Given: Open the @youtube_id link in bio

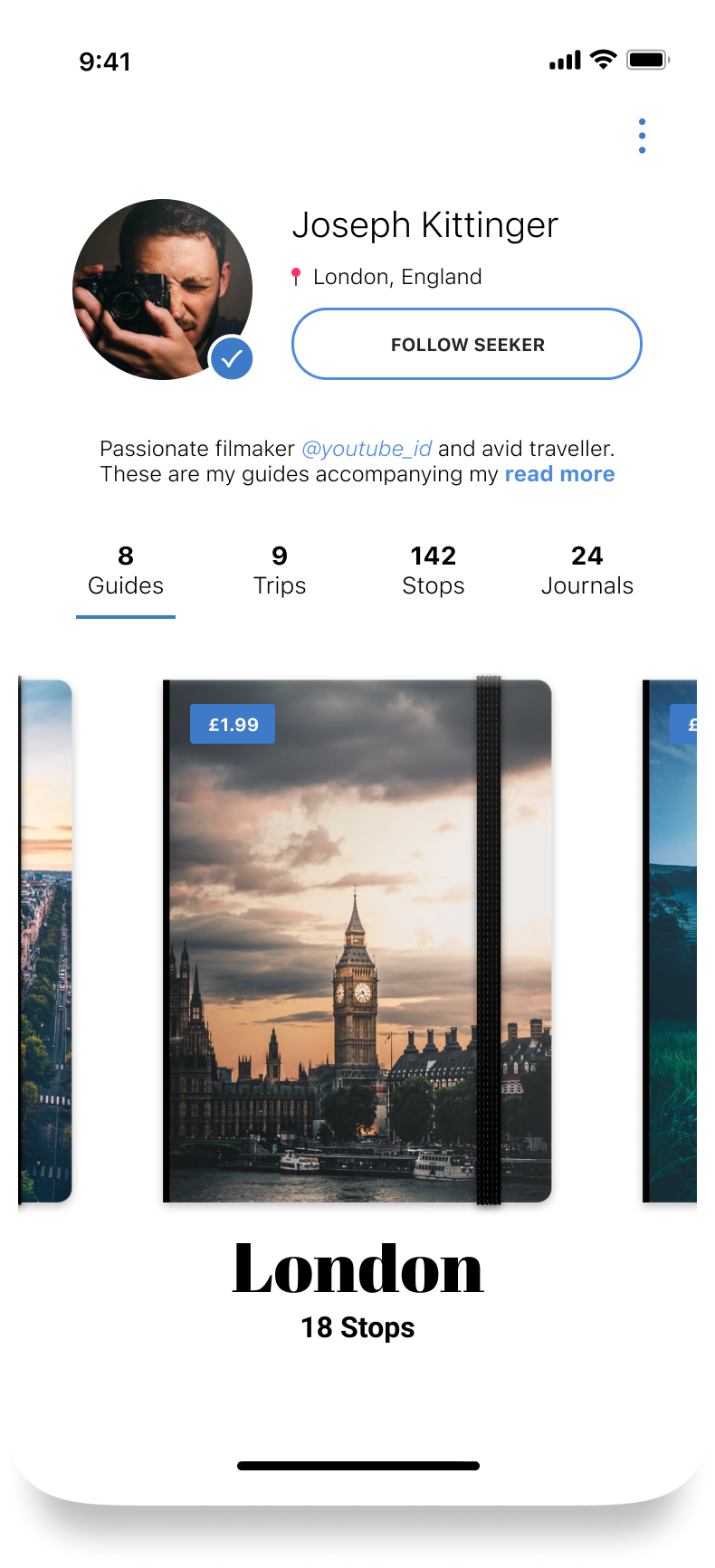Looking at the screenshot, I should tap(367, 449).
